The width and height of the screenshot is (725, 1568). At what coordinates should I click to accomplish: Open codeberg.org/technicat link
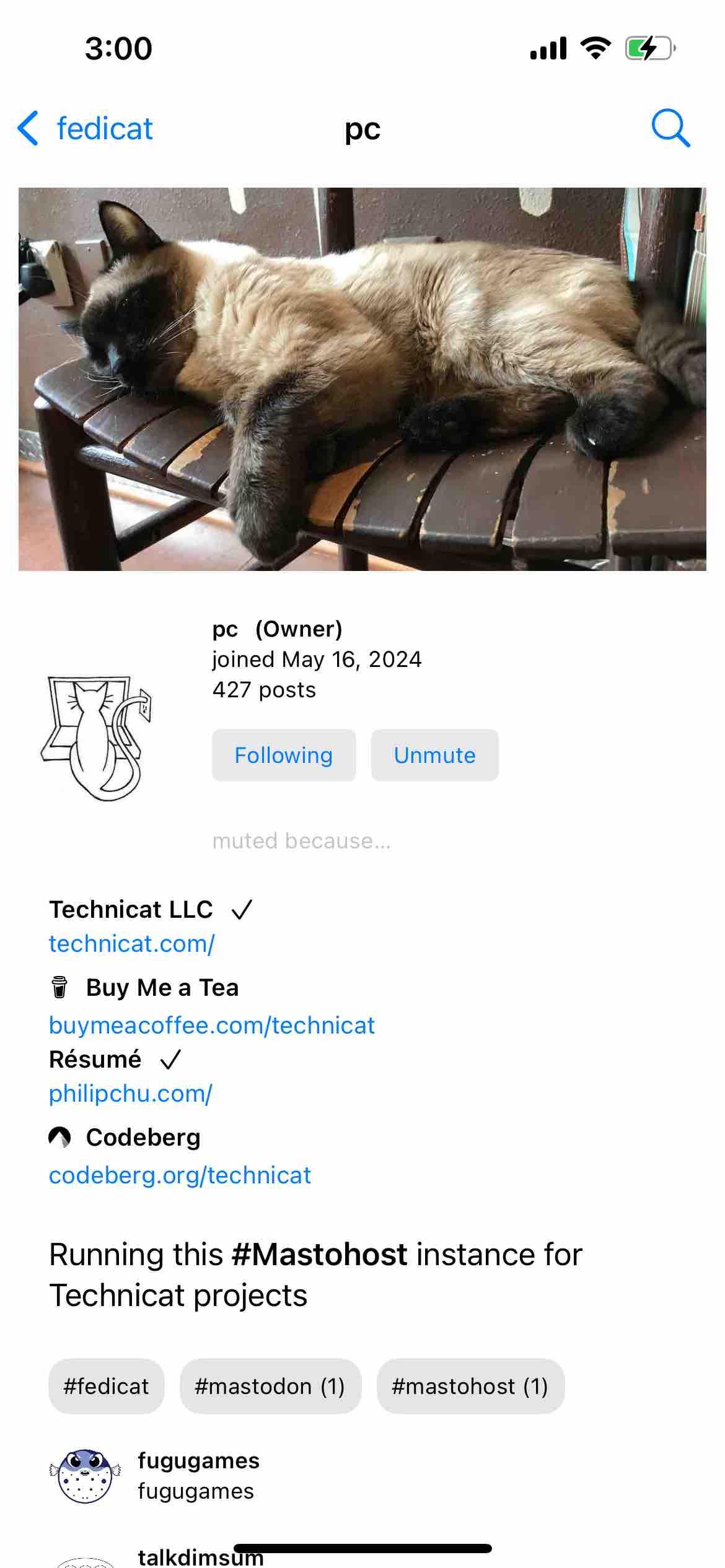tap(180, 1175)
